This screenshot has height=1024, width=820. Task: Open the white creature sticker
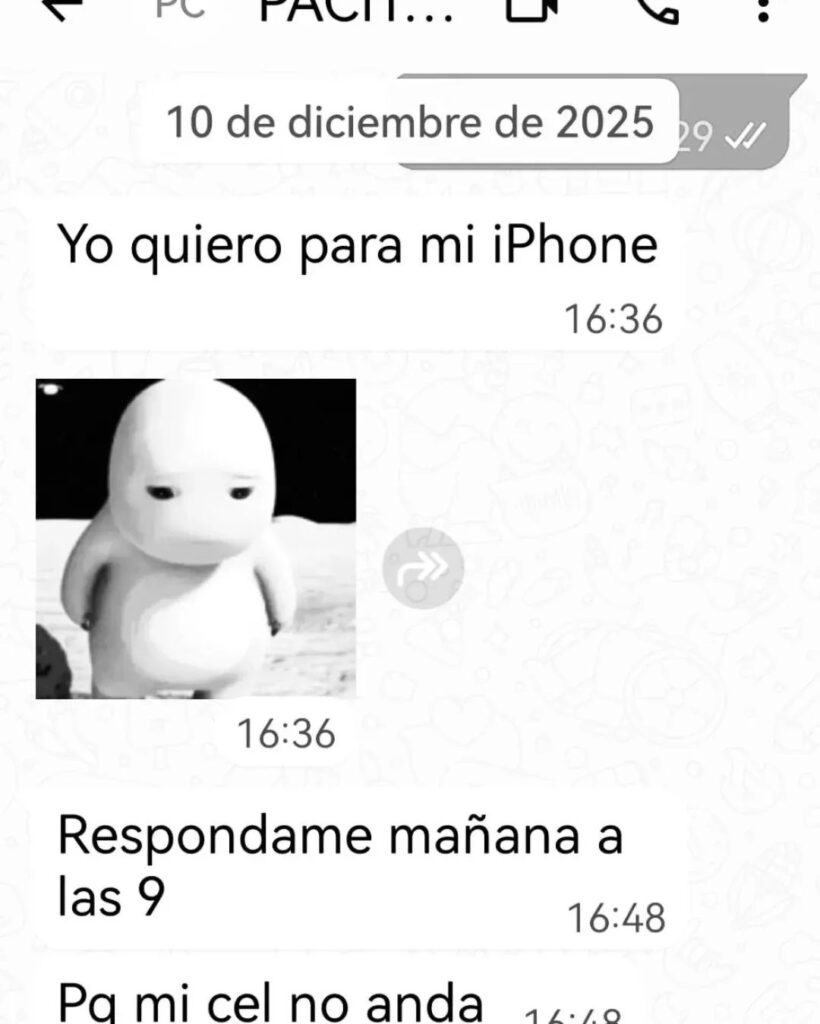point(196,538)
